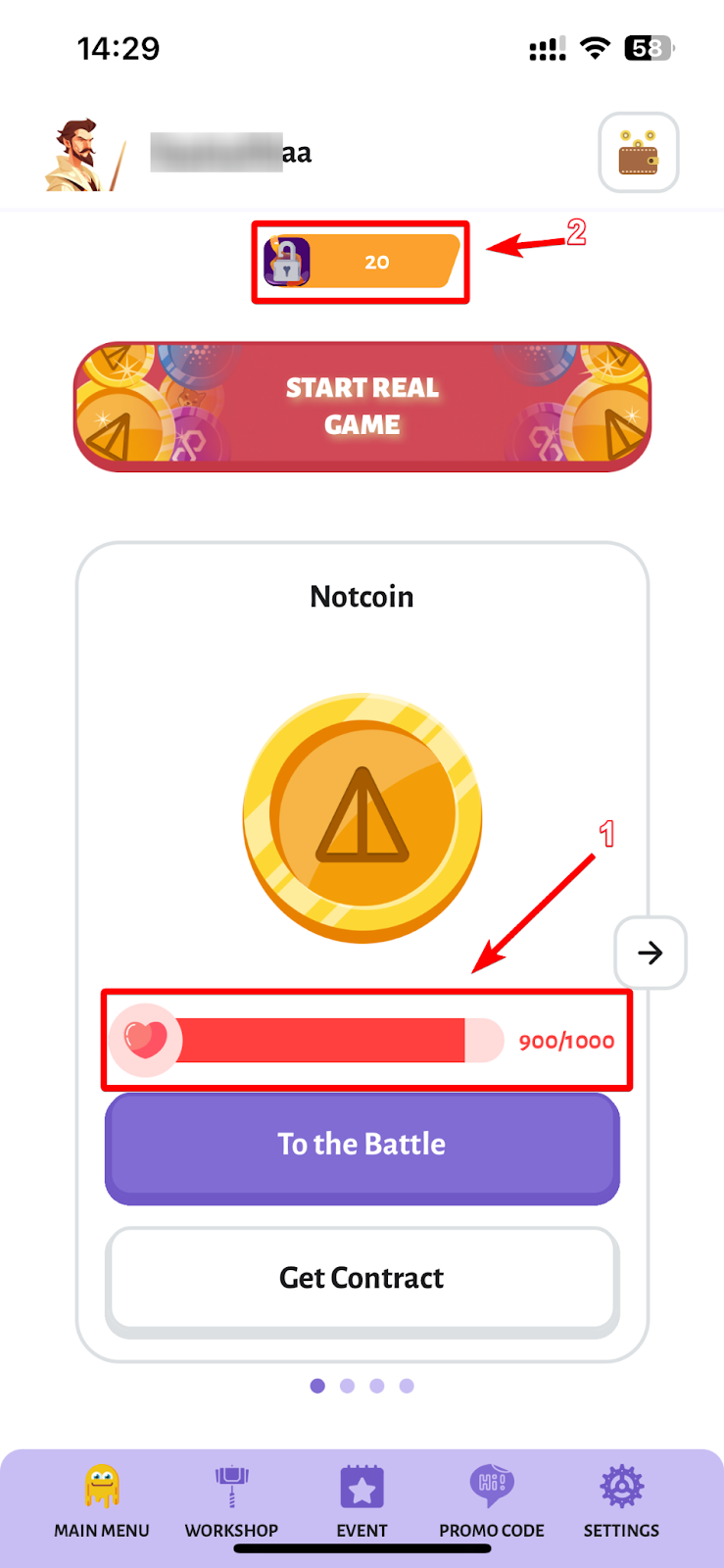Open the wallet icon

[x=639, y=153]
